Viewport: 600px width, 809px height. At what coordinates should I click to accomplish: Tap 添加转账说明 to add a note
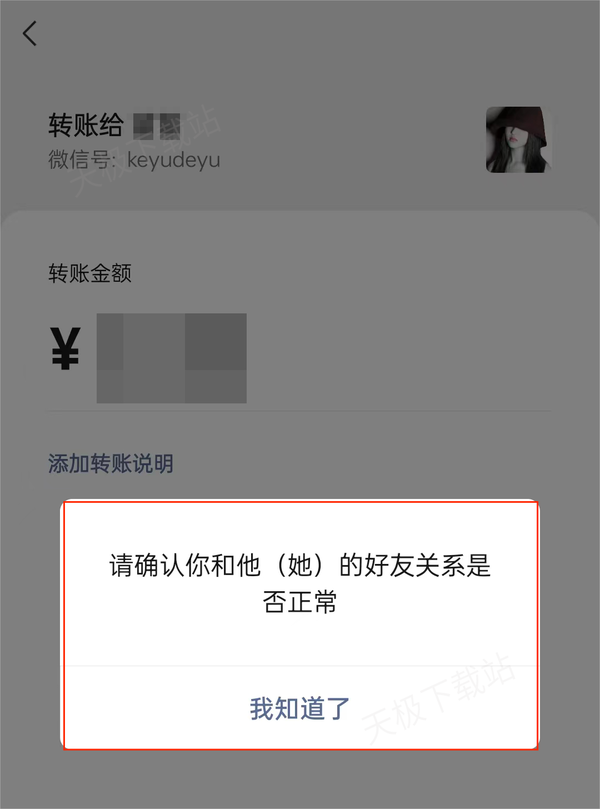(111, 464)
